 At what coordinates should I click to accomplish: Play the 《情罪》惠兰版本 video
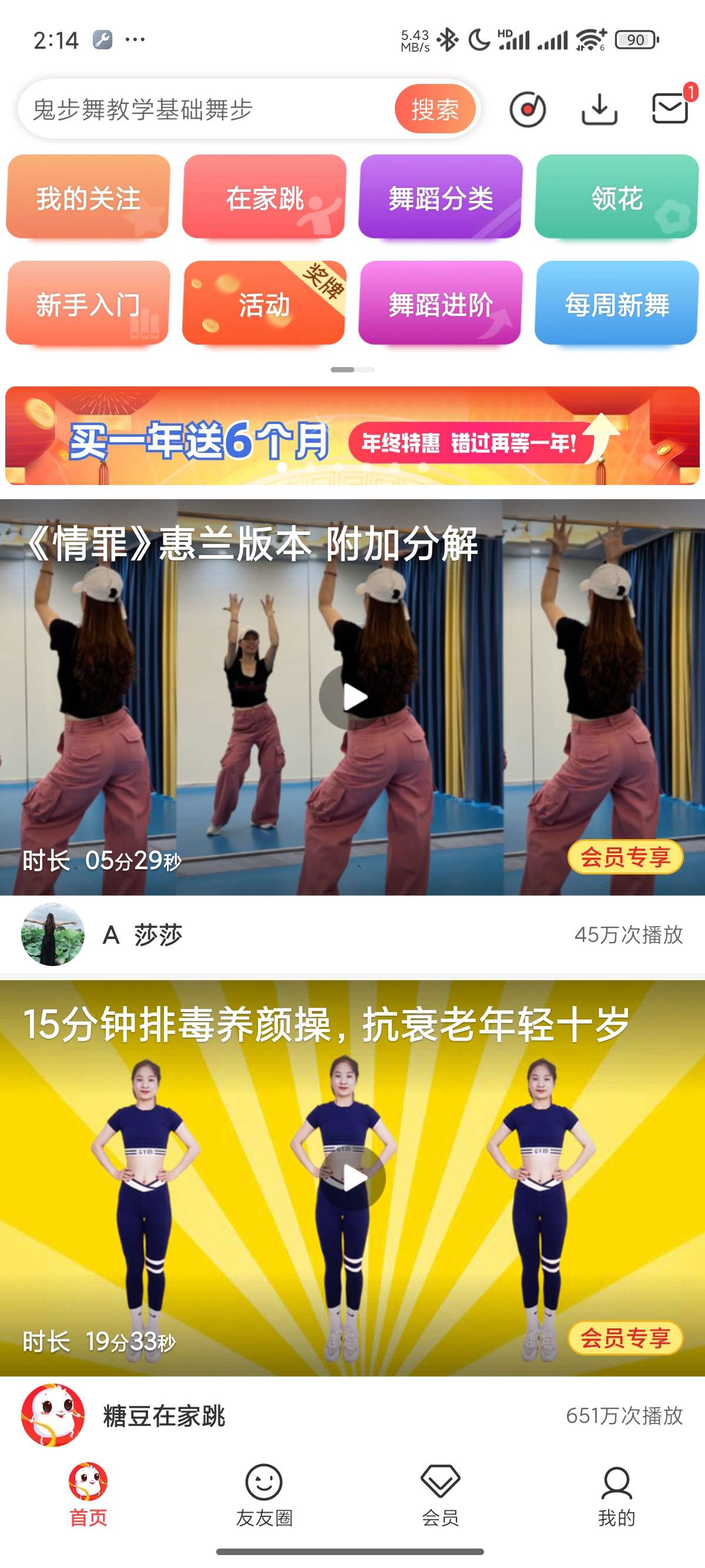[352, 697]
